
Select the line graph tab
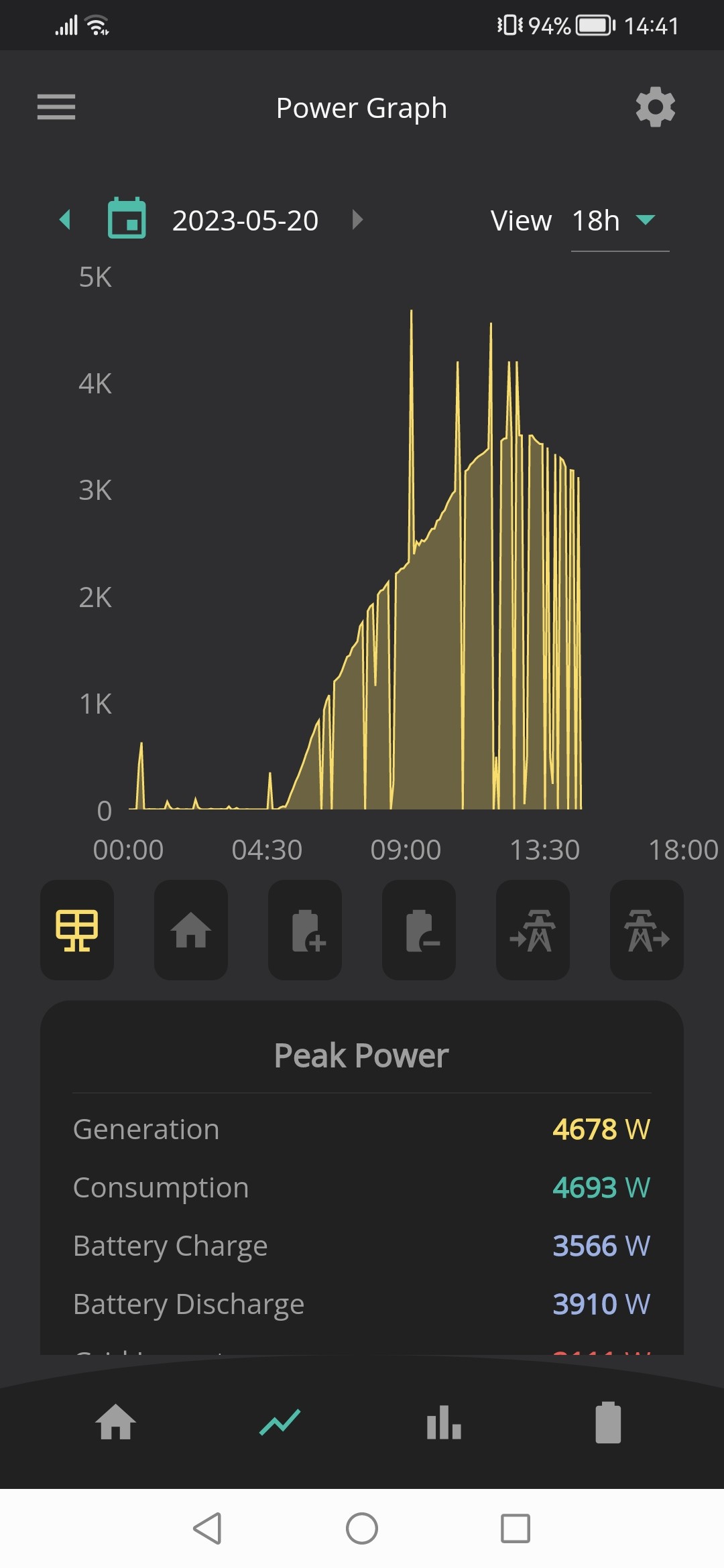tap(280, 1422)
